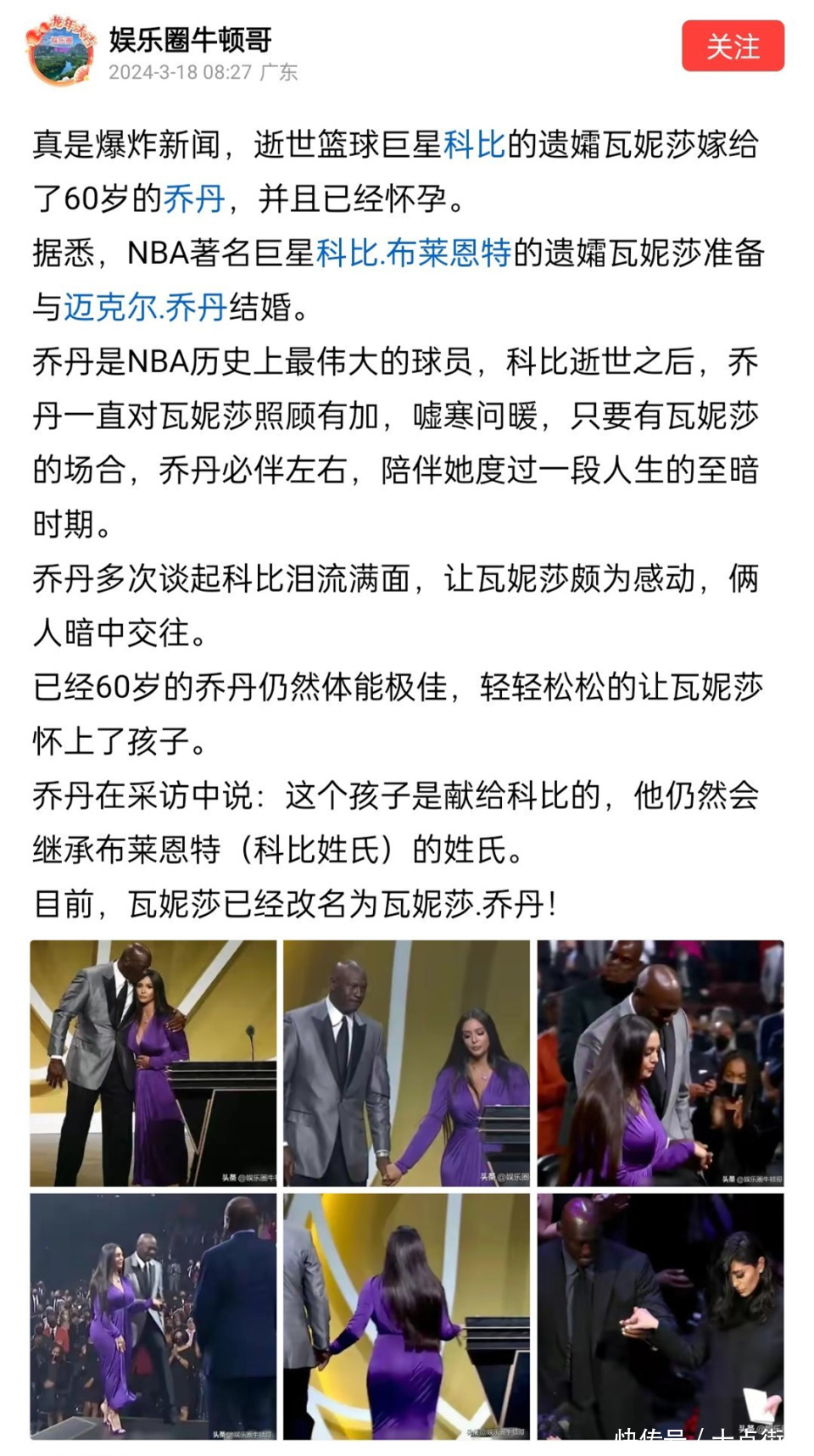
Task: Open back-view photo of purple dress holding hands
Action: click(406, 1316)
